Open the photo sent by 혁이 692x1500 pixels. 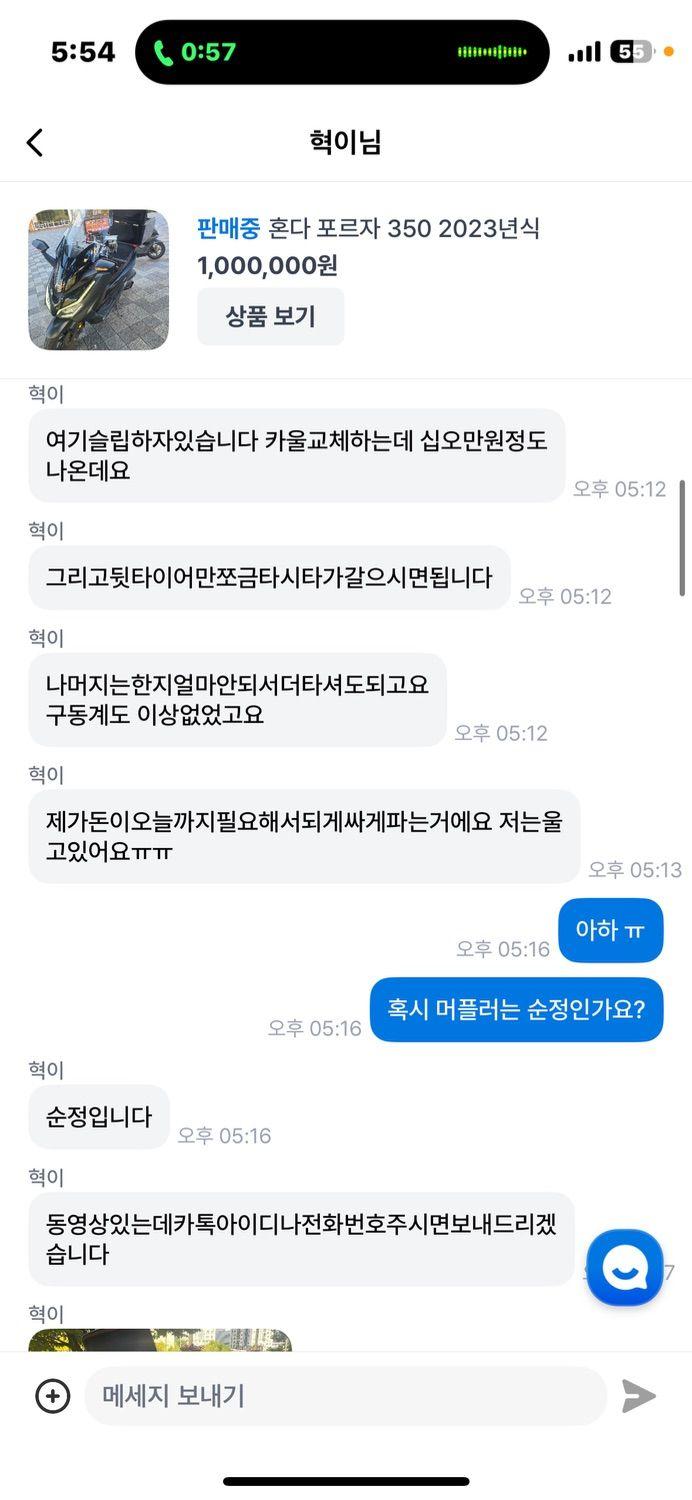point(160,1340)
